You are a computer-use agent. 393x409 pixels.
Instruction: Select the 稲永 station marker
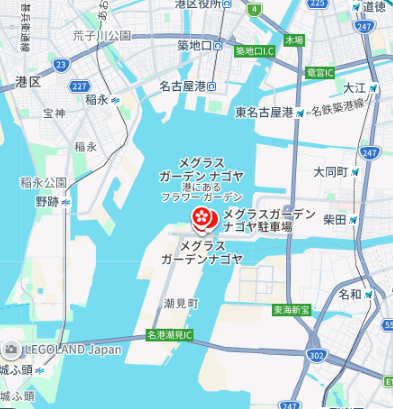[x=115, y=100]
